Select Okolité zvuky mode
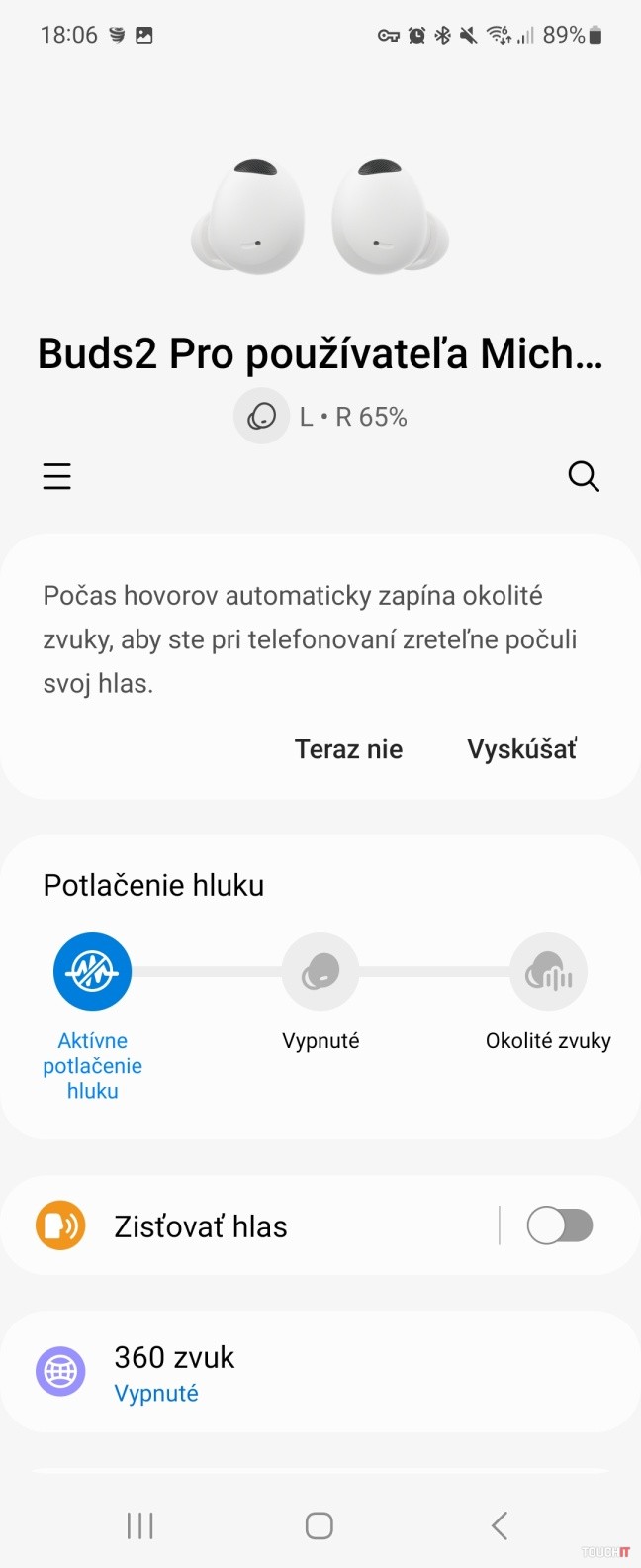This screenshot has width=641, height=1568. (548, 972)
